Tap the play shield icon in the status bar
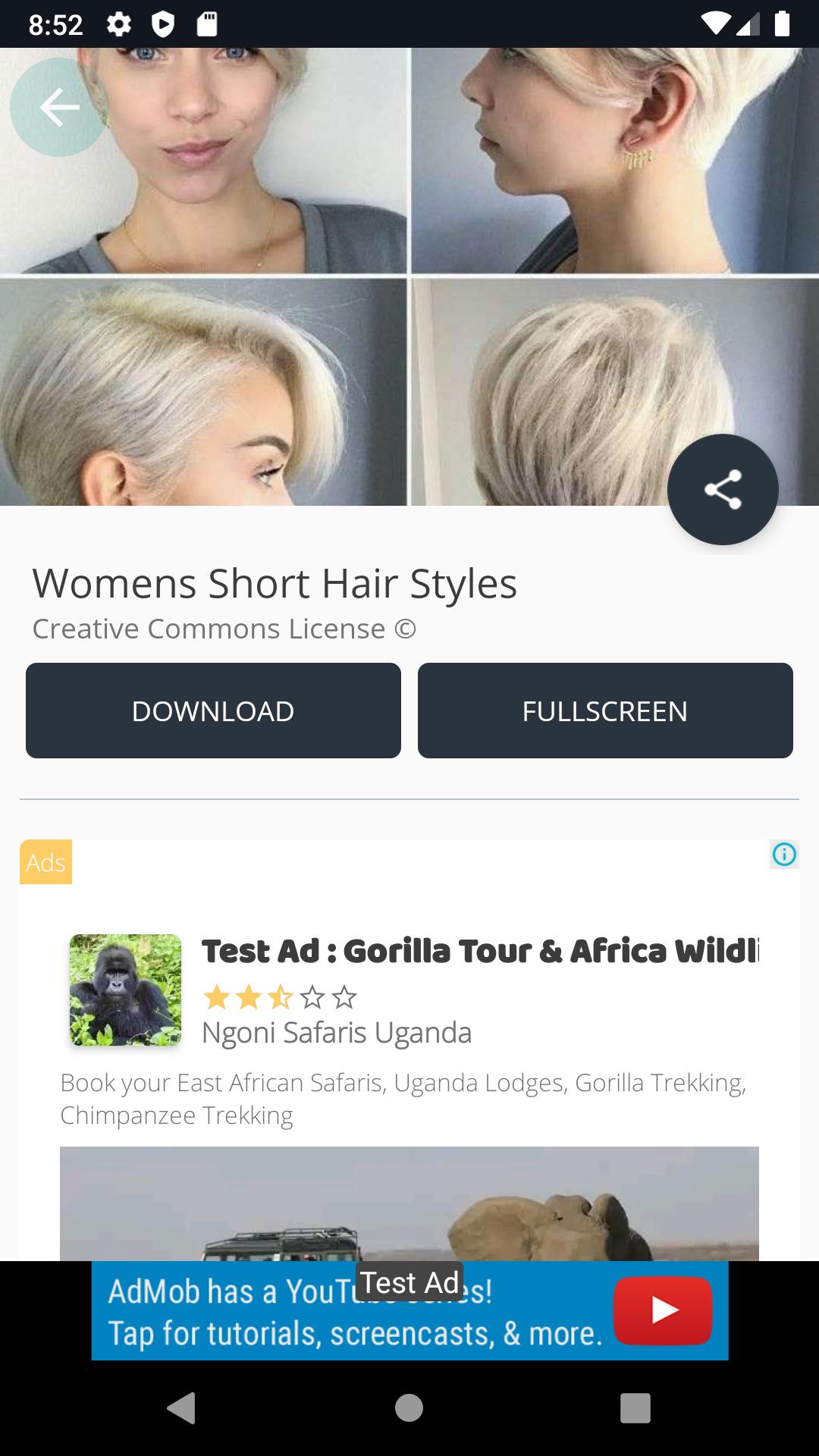The width and height of the screenshot is (819, 1456). point(162,25)
